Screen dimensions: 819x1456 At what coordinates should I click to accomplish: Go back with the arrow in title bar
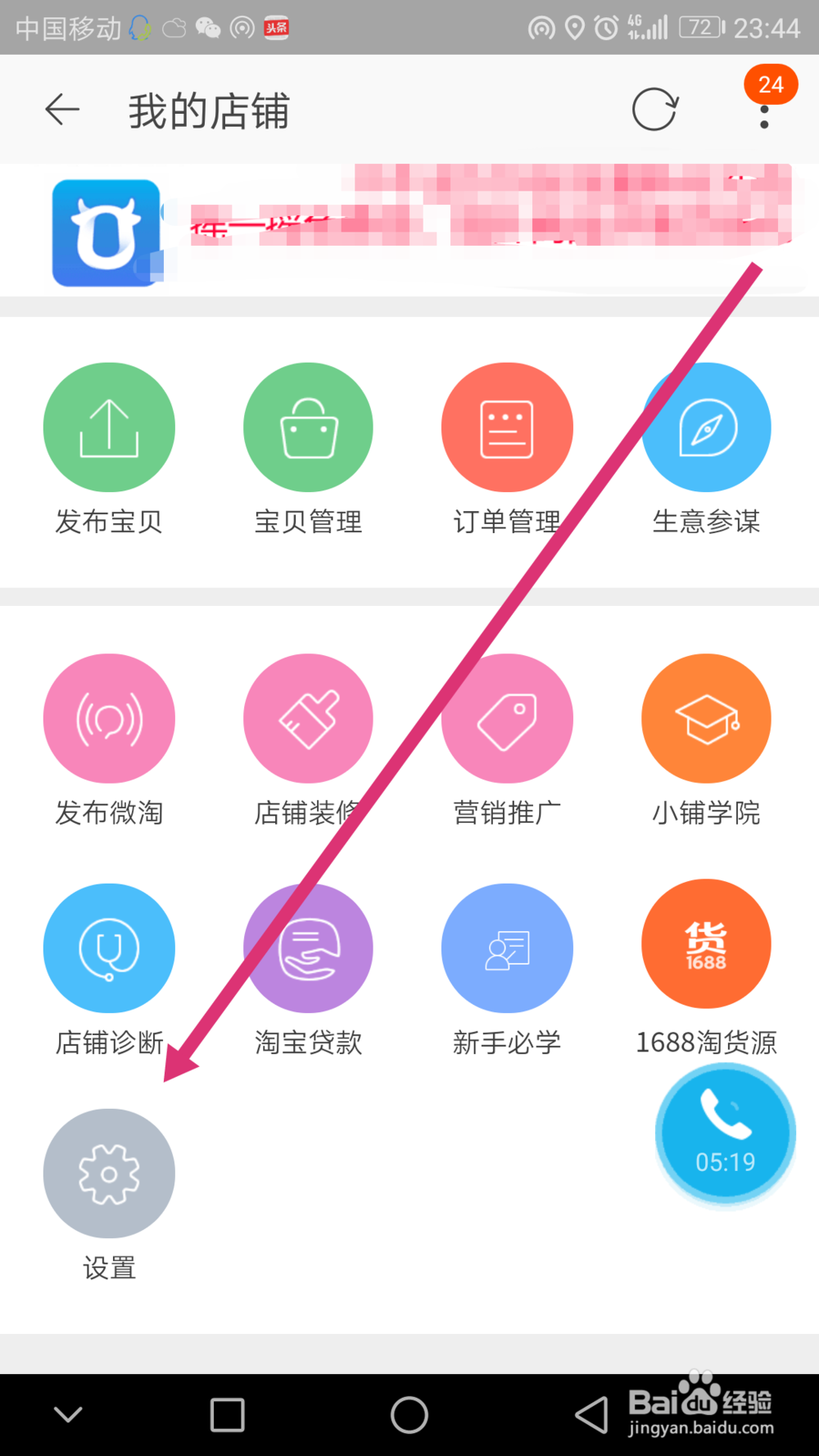tap(61, 109)
